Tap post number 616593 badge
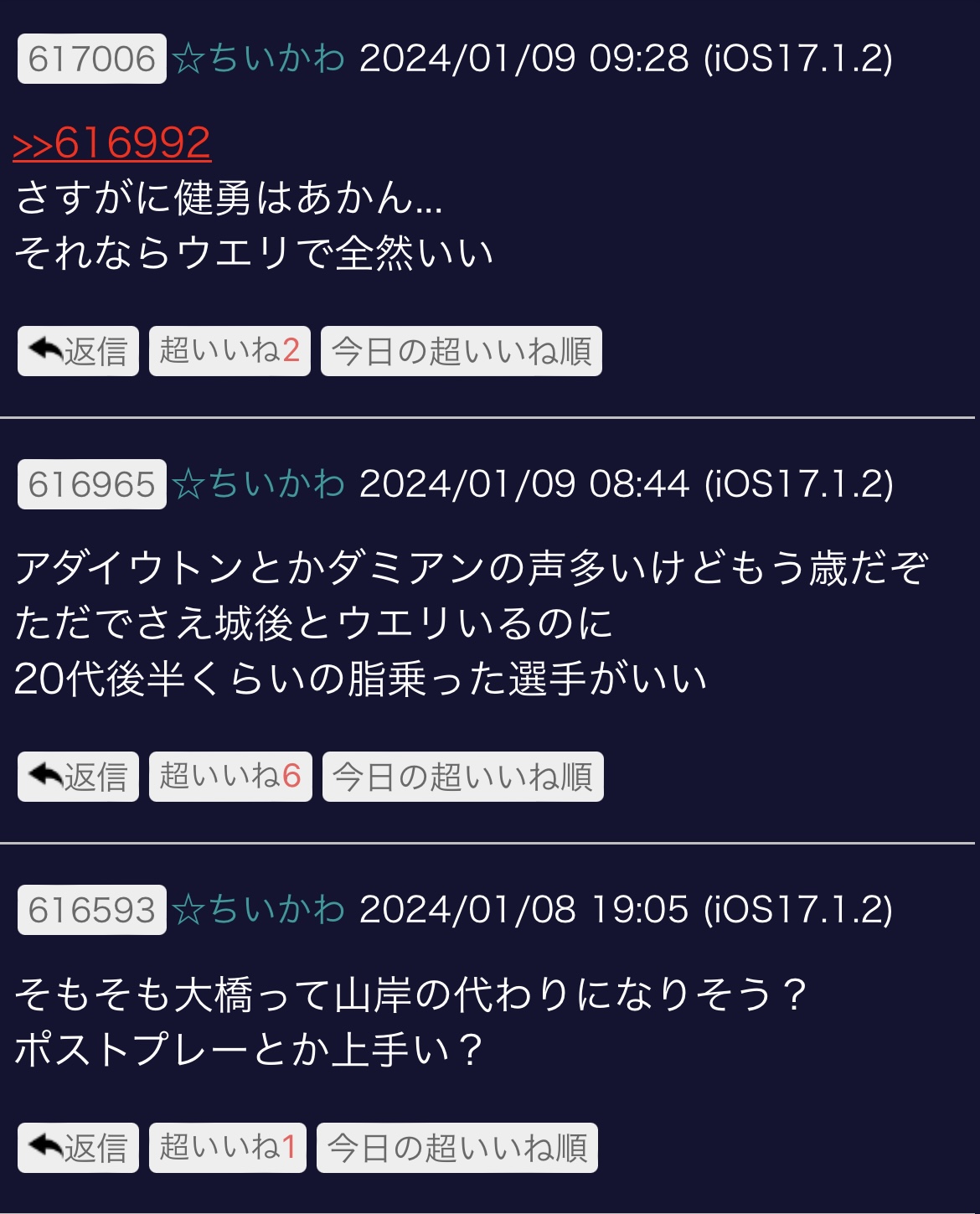This screenshot has width=980, height=1214. pos(92,910)
